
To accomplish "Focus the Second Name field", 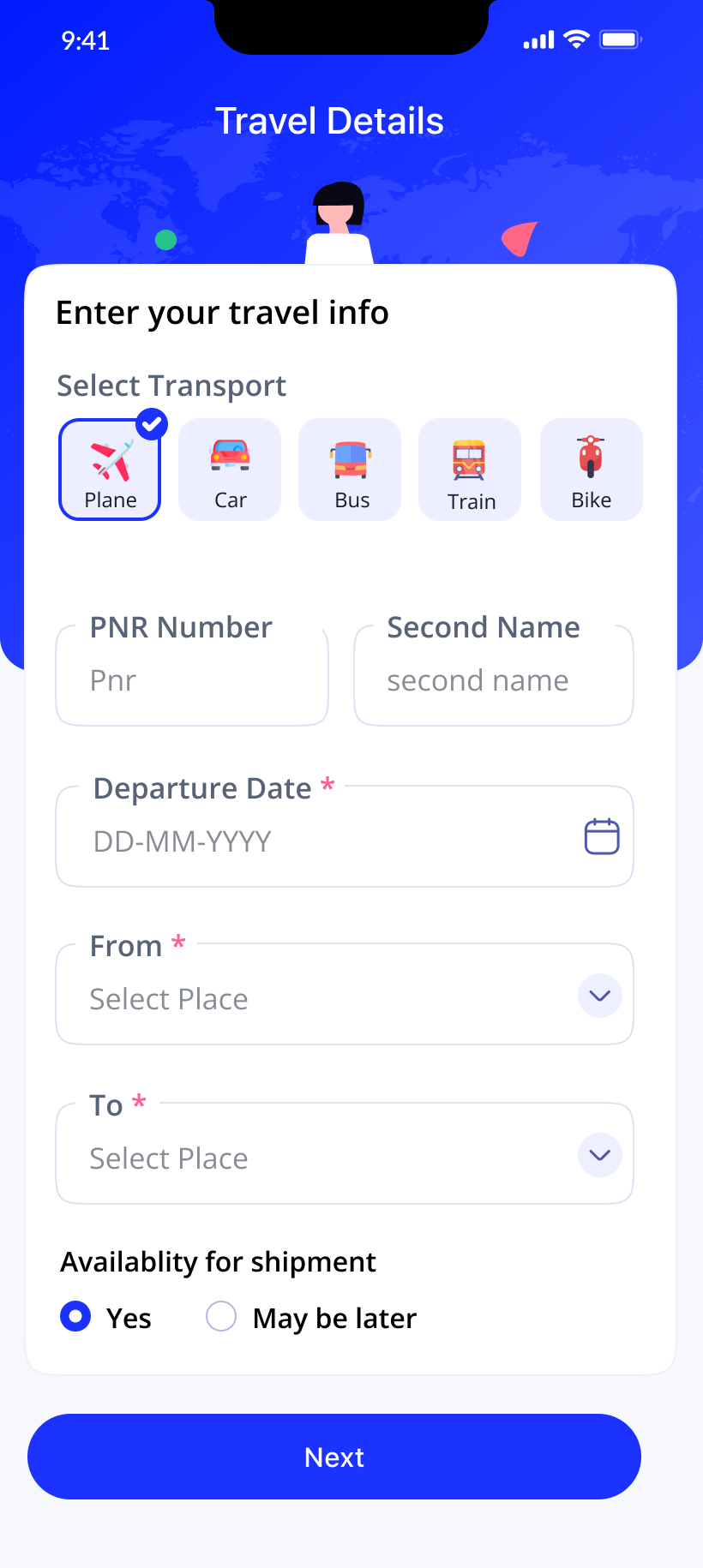I will point(494,681).
